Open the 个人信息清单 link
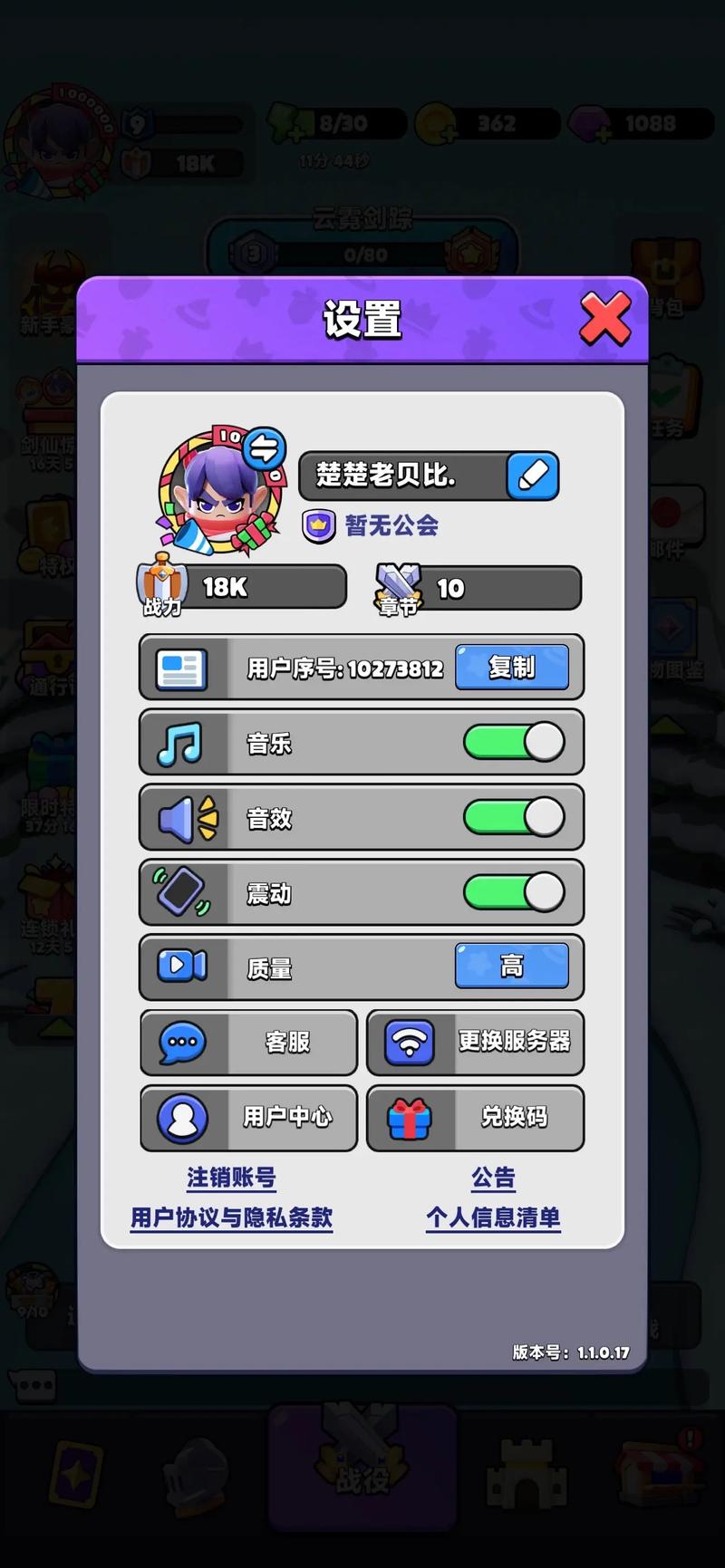The height and width of the screenshot is (1568, 725). 493,1217
